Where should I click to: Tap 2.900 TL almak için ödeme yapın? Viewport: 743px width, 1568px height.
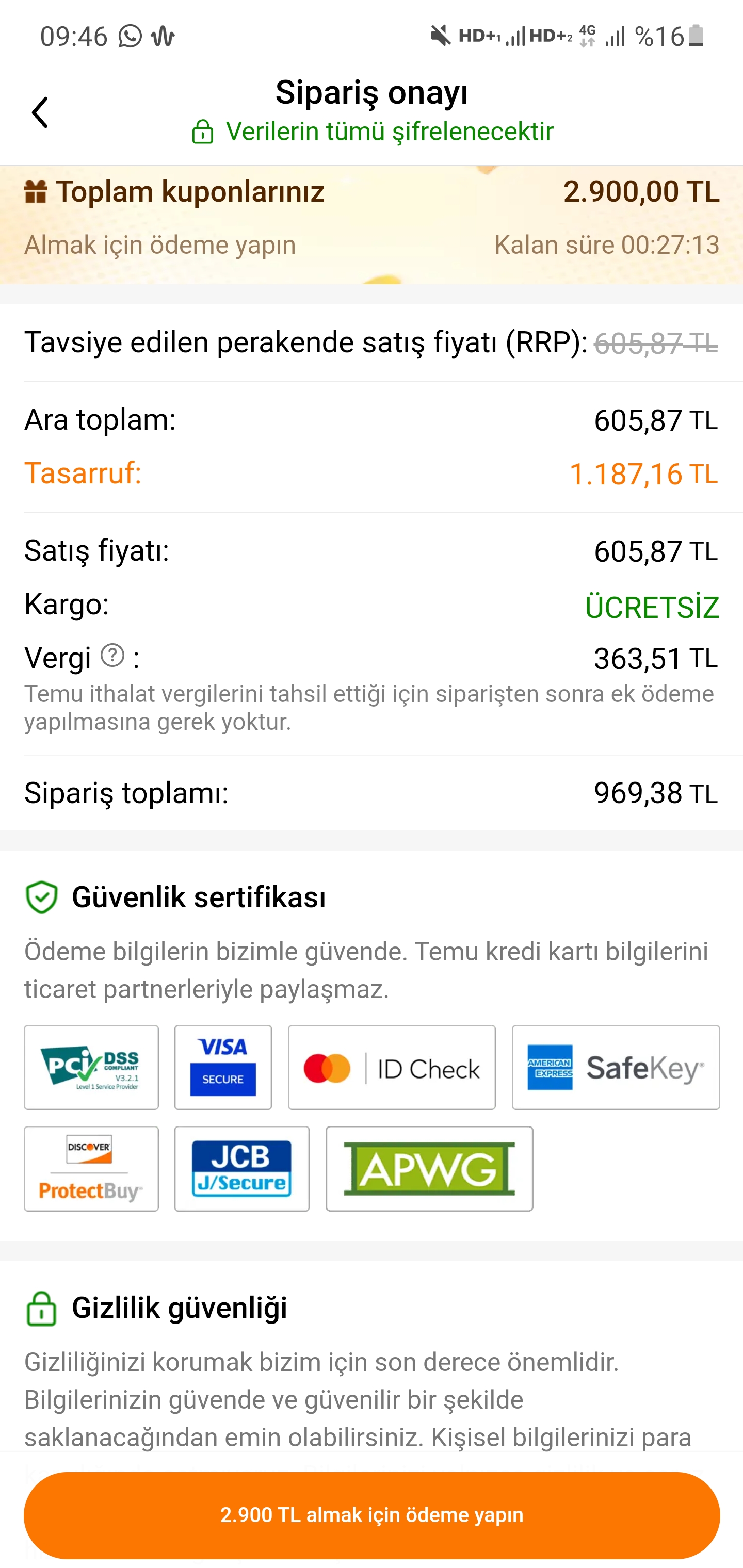[x=372, y=1514]
